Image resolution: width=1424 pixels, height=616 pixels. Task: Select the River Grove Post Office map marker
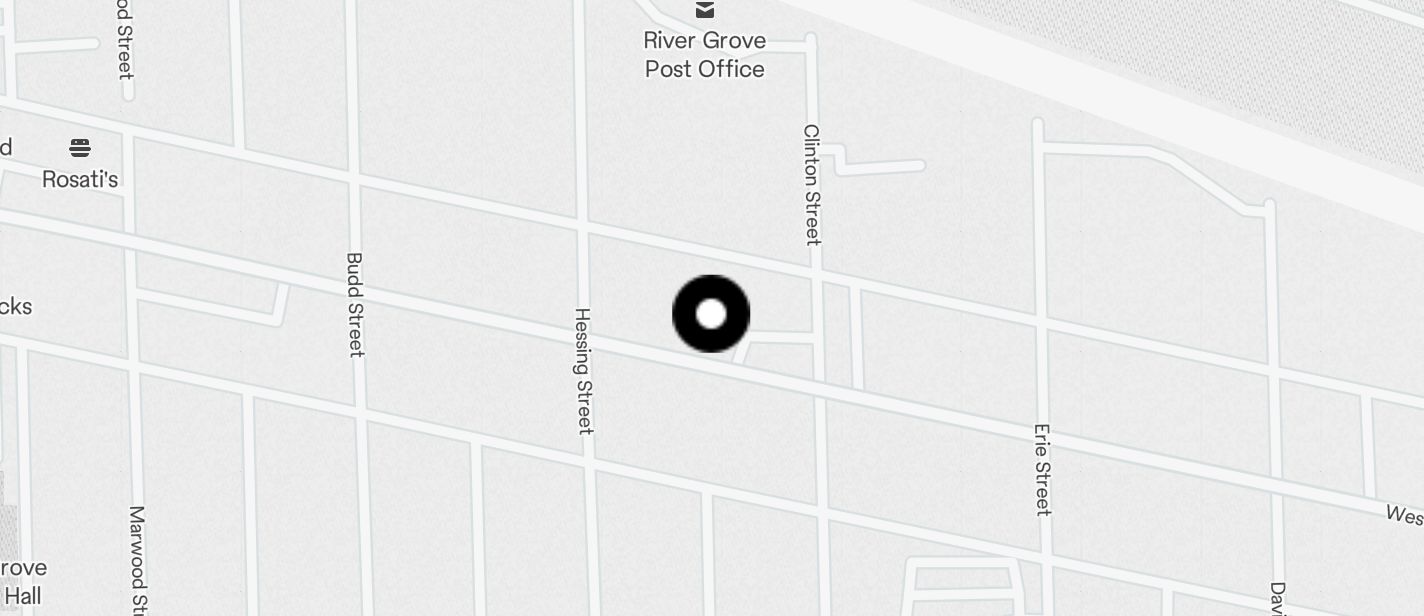705,11
